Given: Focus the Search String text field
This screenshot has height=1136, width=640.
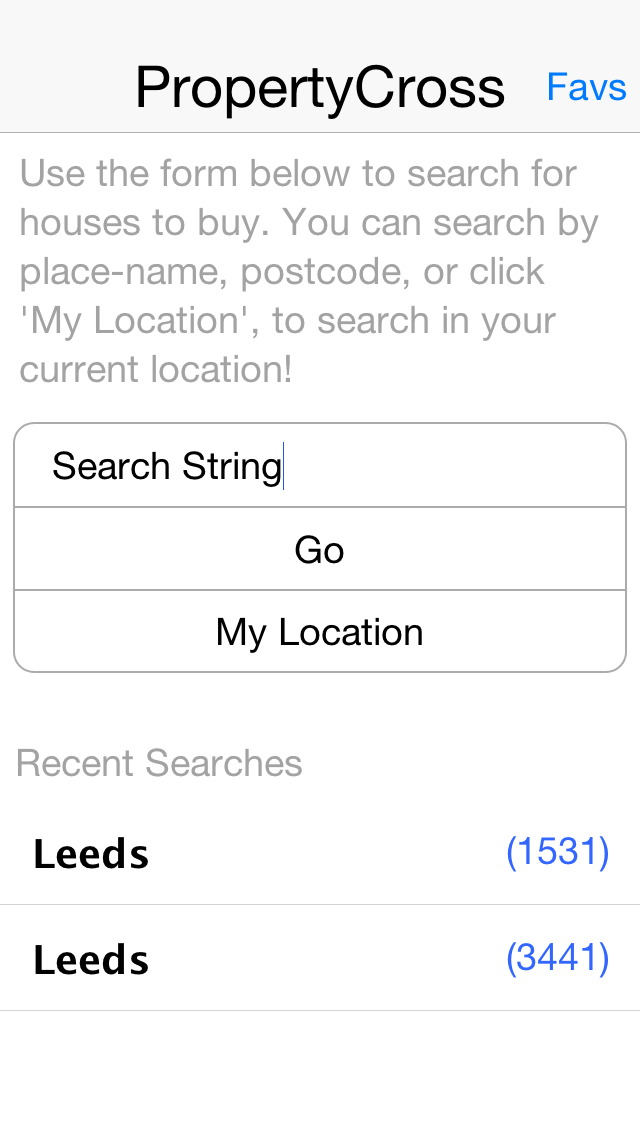Looking at the screenshot, I should (320, 466).
